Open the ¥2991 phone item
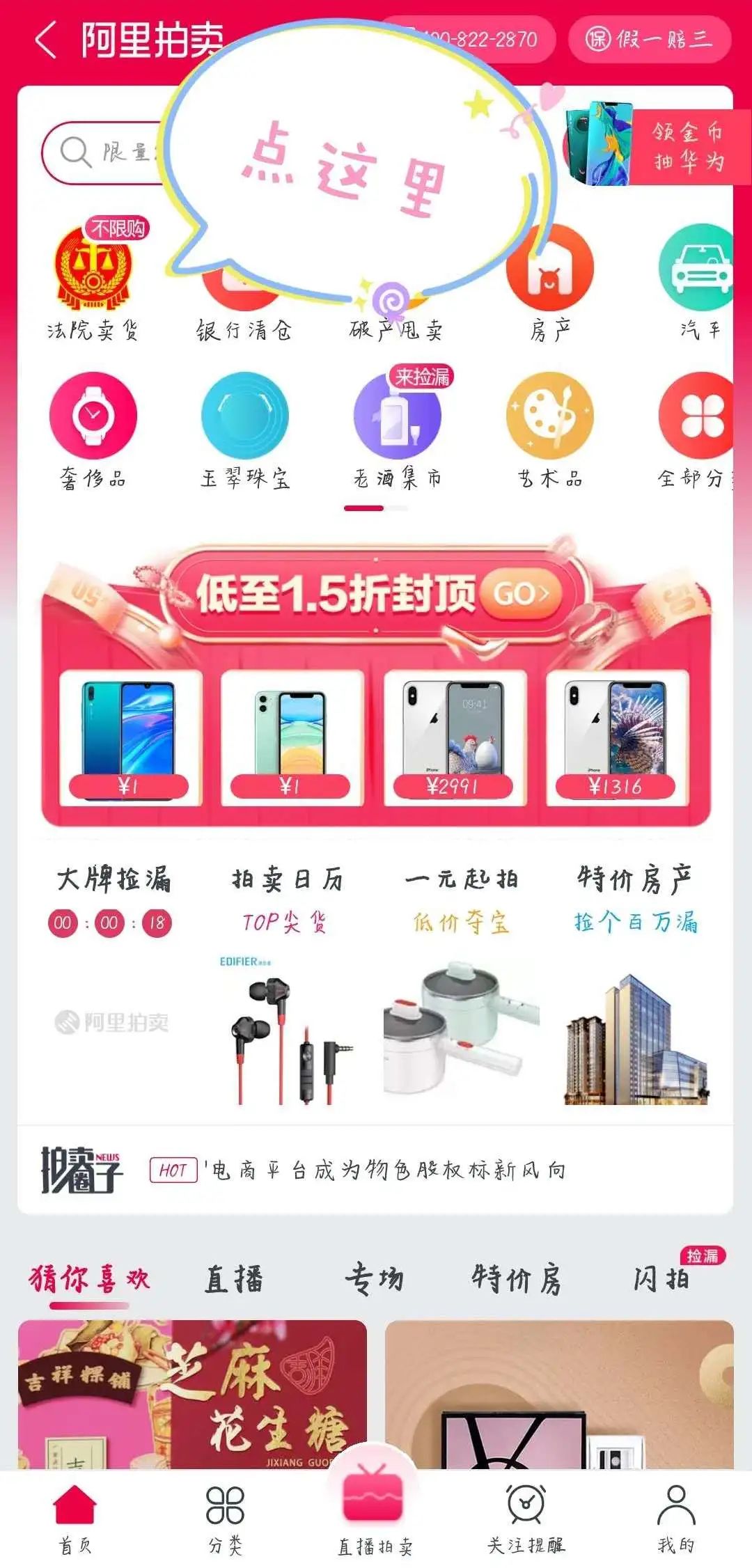Screen dimensions: 752x1568 (454, 738)
